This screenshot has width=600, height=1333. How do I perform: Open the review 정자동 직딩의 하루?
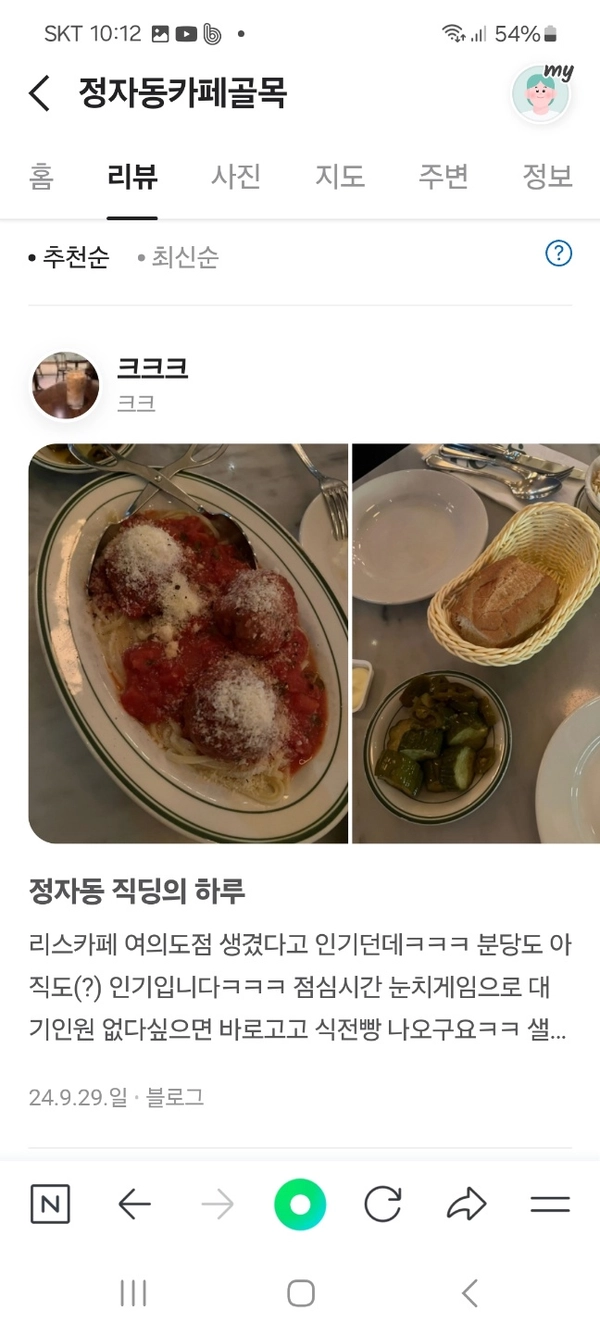pos(137,890)
